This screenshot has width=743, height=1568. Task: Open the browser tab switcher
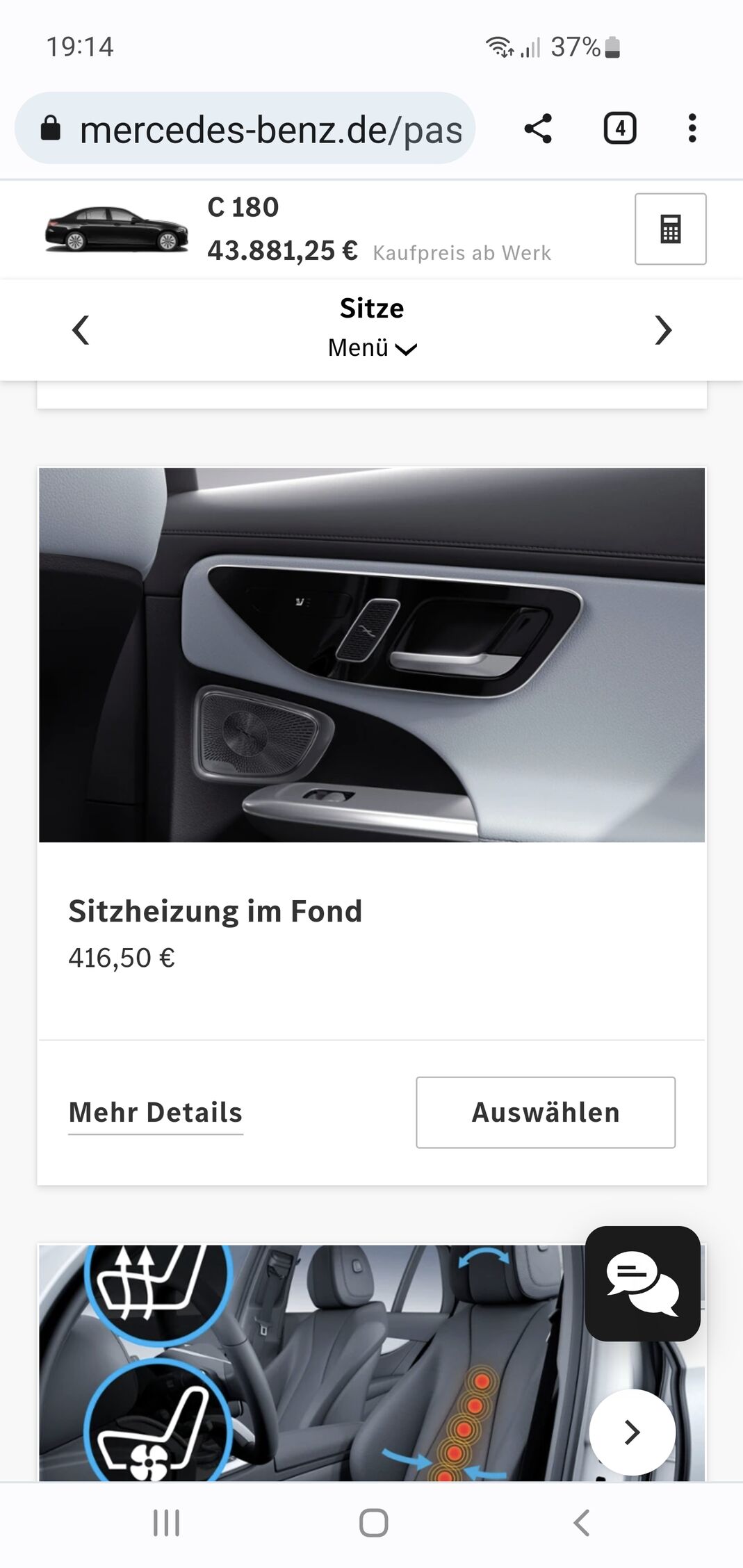coord(619,129)
